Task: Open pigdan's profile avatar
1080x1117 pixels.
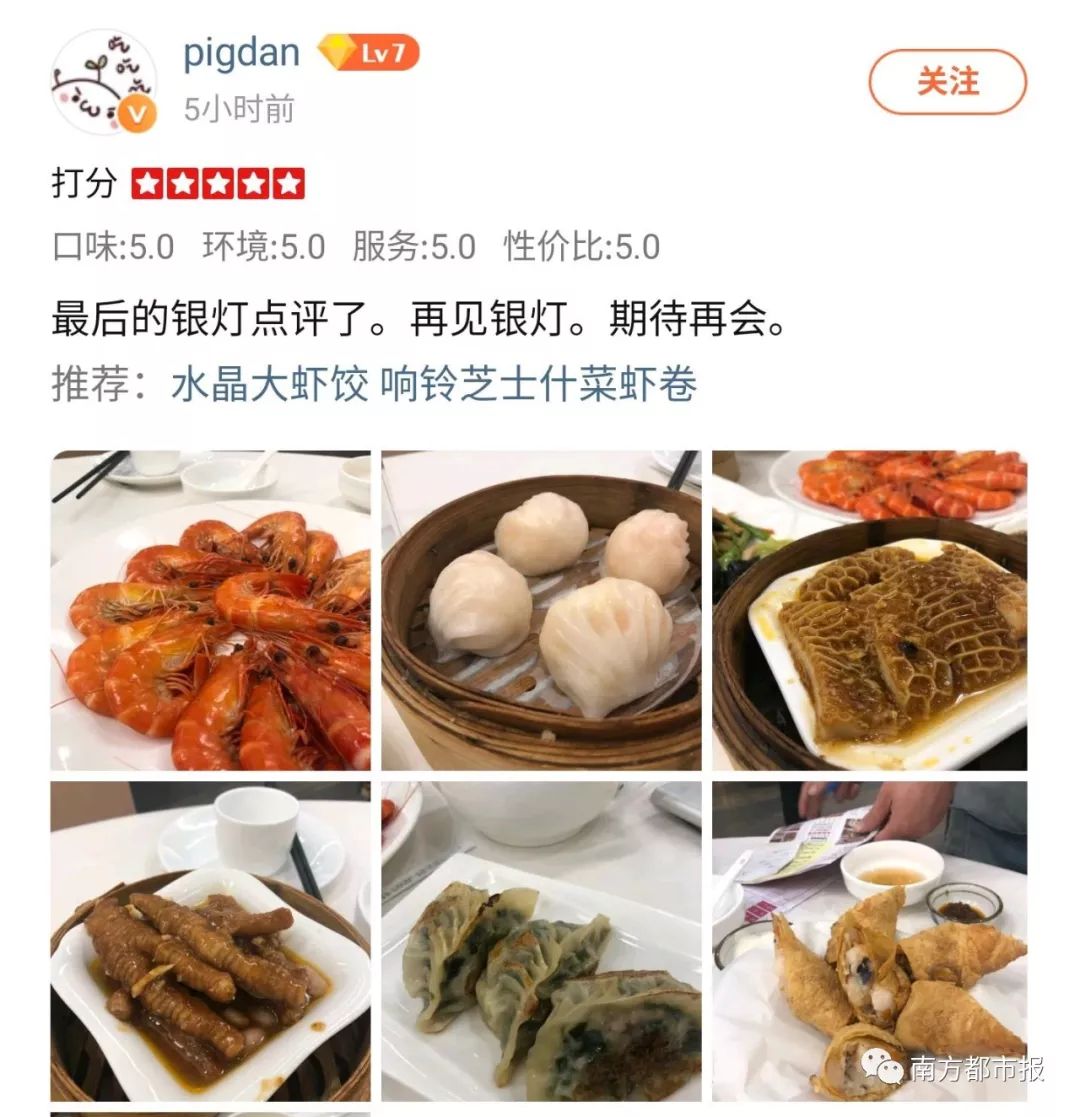Action: click(x=104, y=82)
